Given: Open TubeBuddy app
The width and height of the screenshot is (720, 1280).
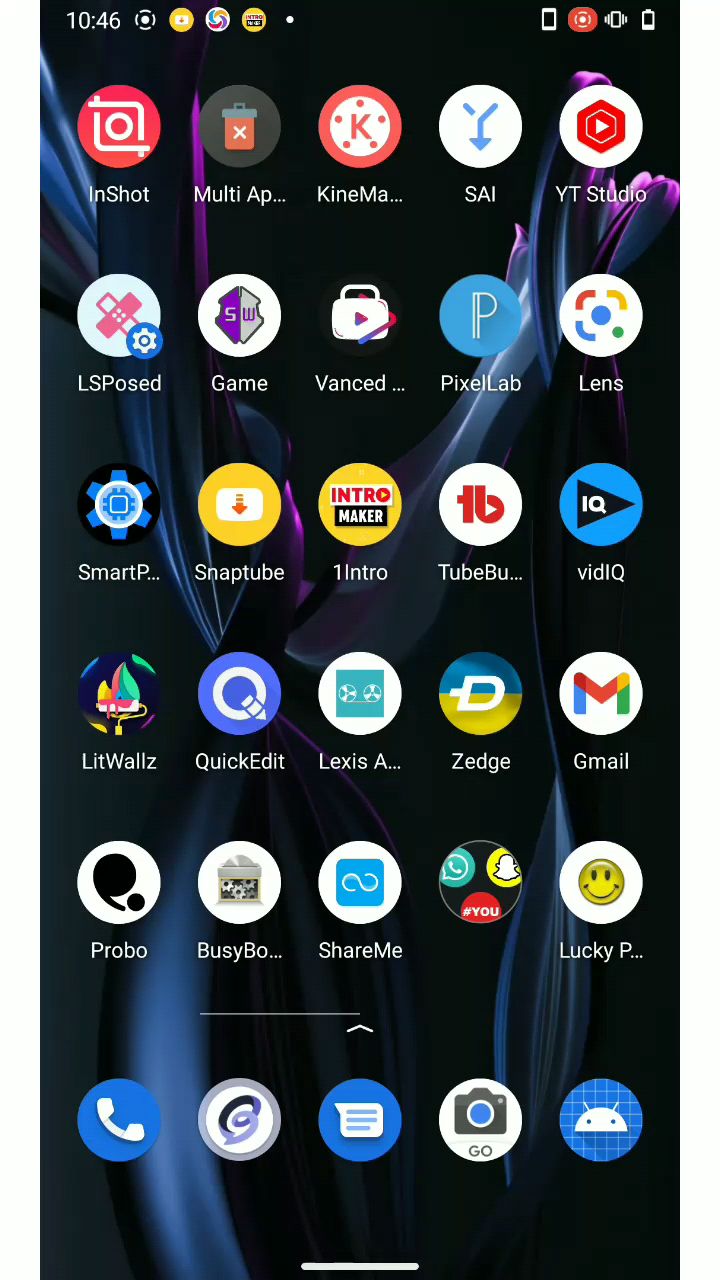Looking at the screenshot, I should 480,505.
